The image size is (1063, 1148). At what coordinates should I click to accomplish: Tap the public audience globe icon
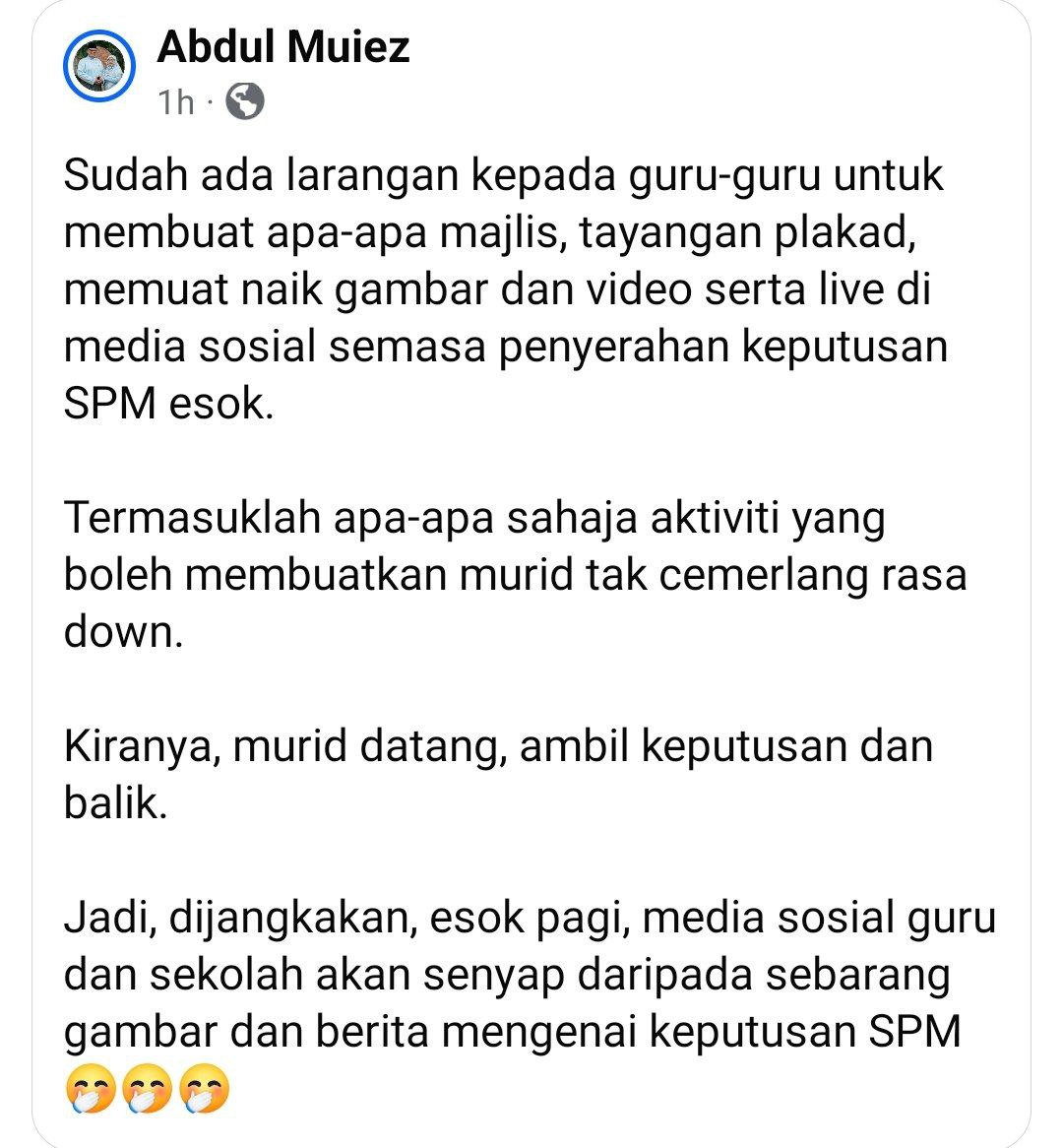[x=244, y=101]
